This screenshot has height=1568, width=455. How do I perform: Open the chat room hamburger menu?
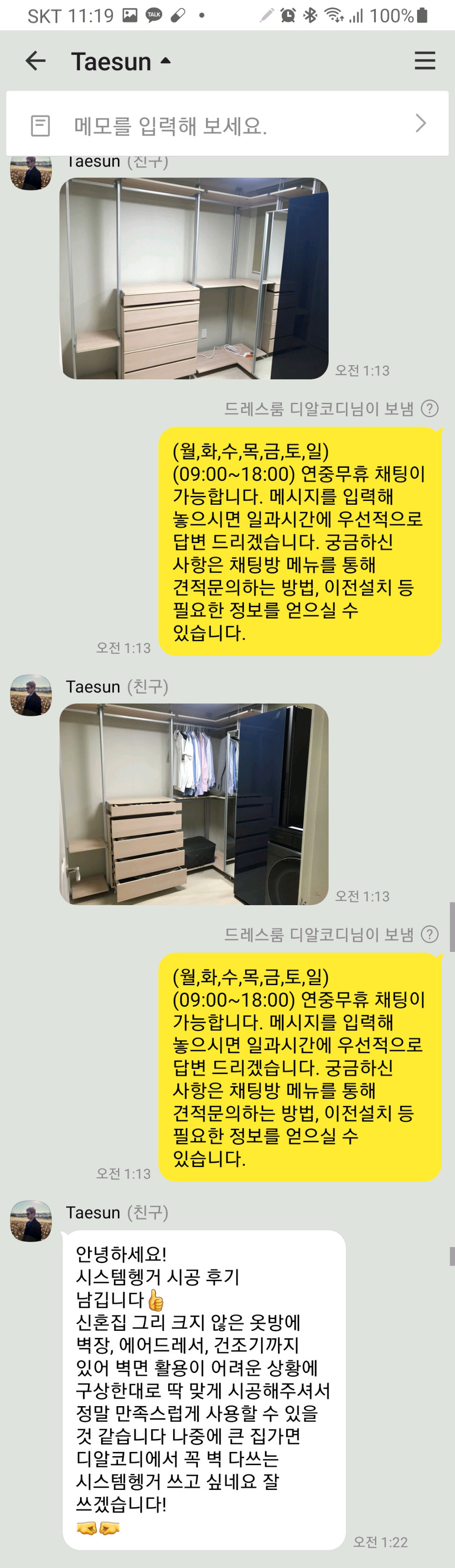[425, 61]
